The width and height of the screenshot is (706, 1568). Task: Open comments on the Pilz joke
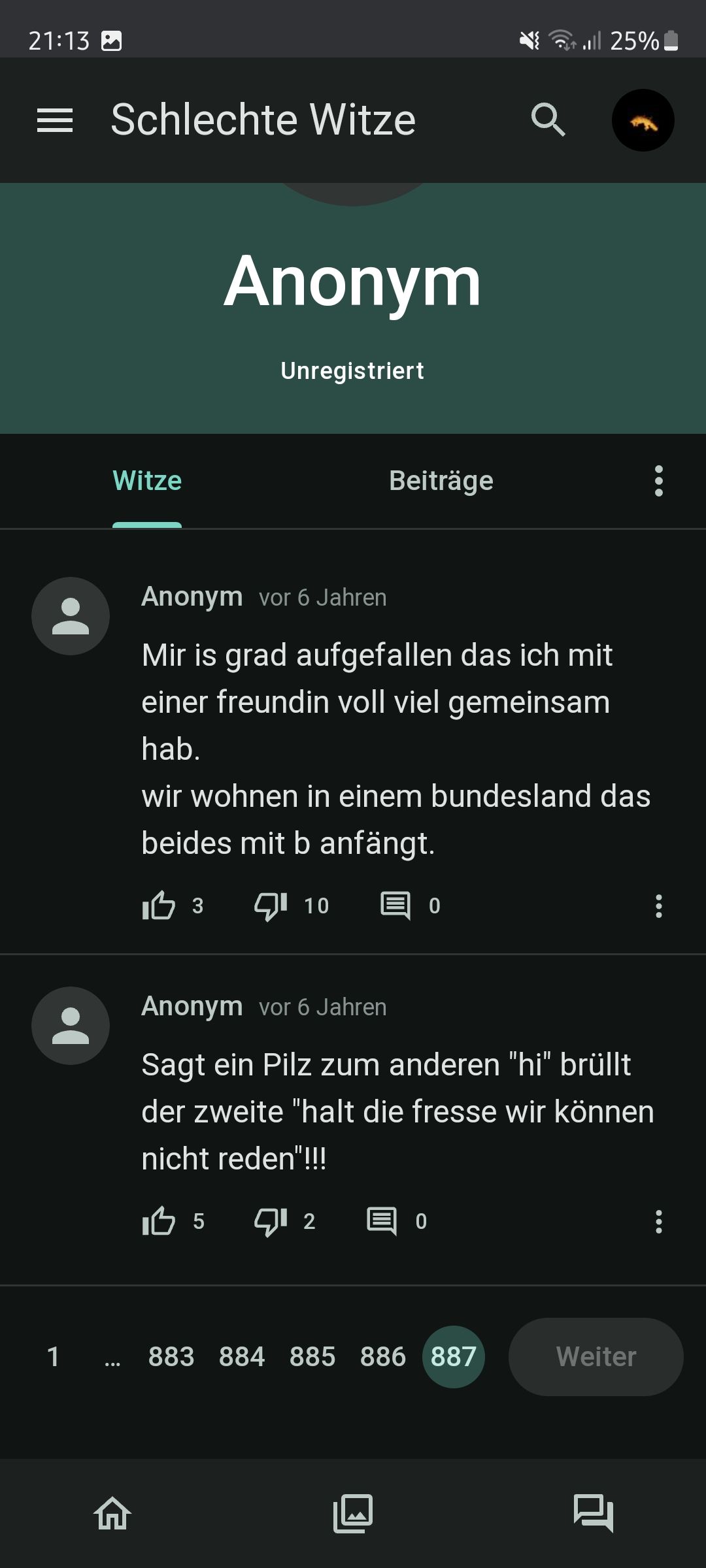click(382, 1221)
